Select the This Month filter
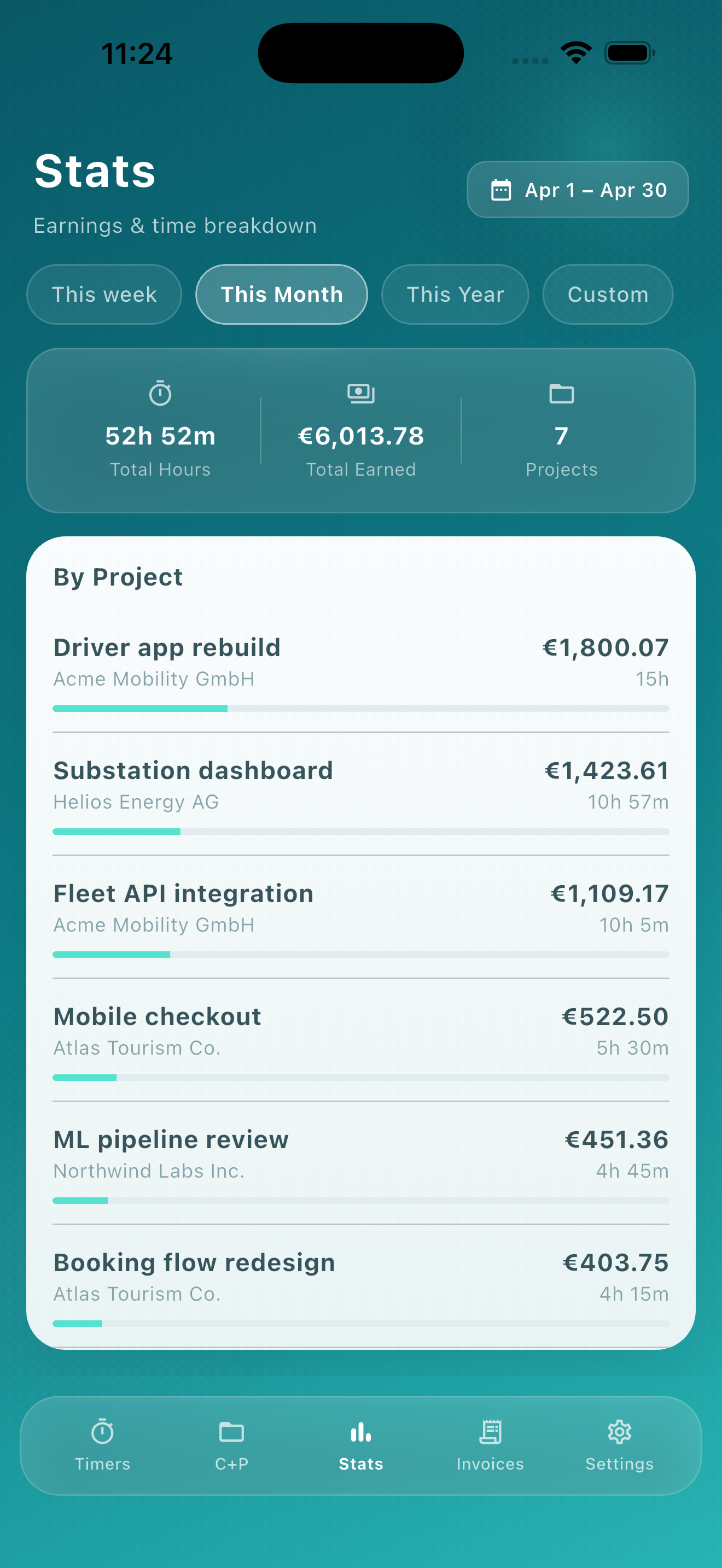 [x=281, y=295]
